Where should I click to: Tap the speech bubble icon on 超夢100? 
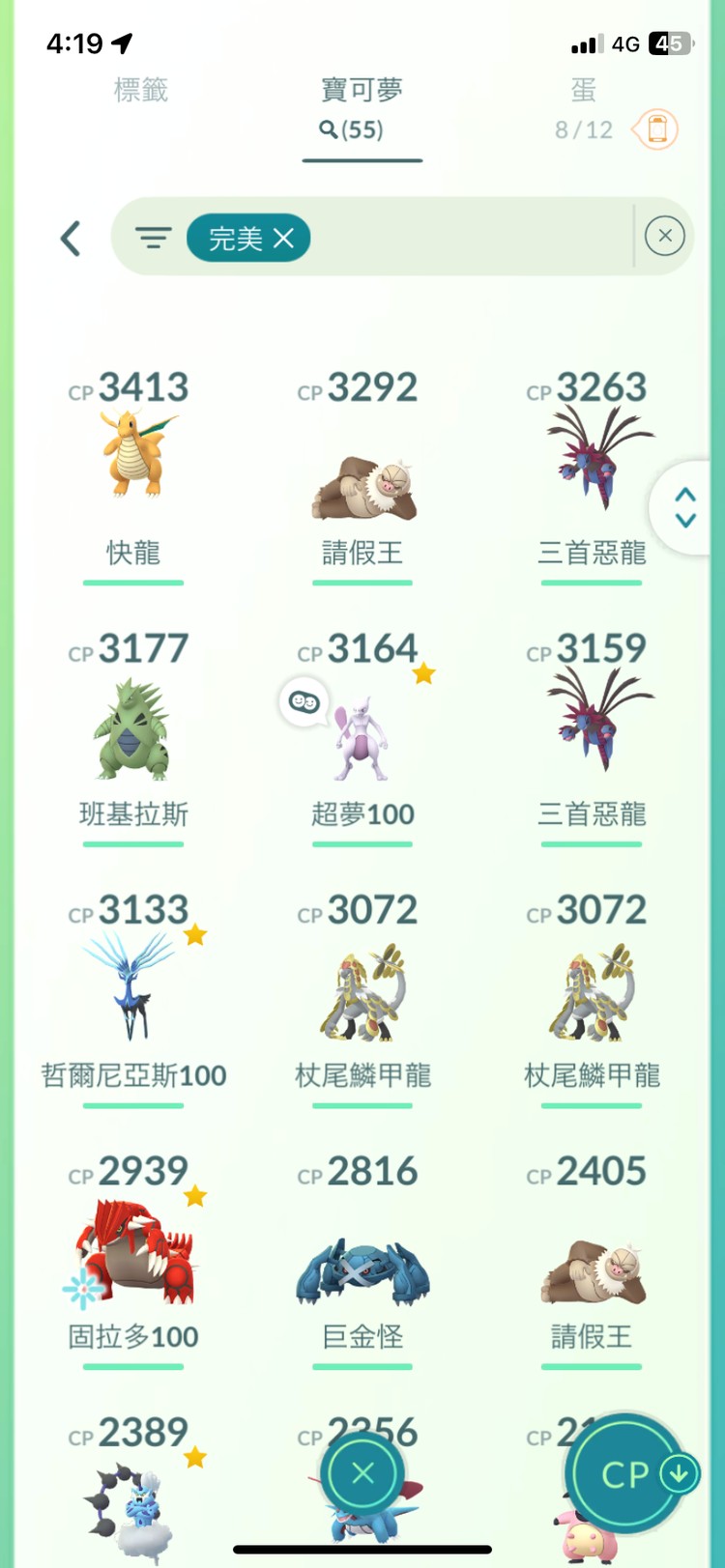click(304, 703)
